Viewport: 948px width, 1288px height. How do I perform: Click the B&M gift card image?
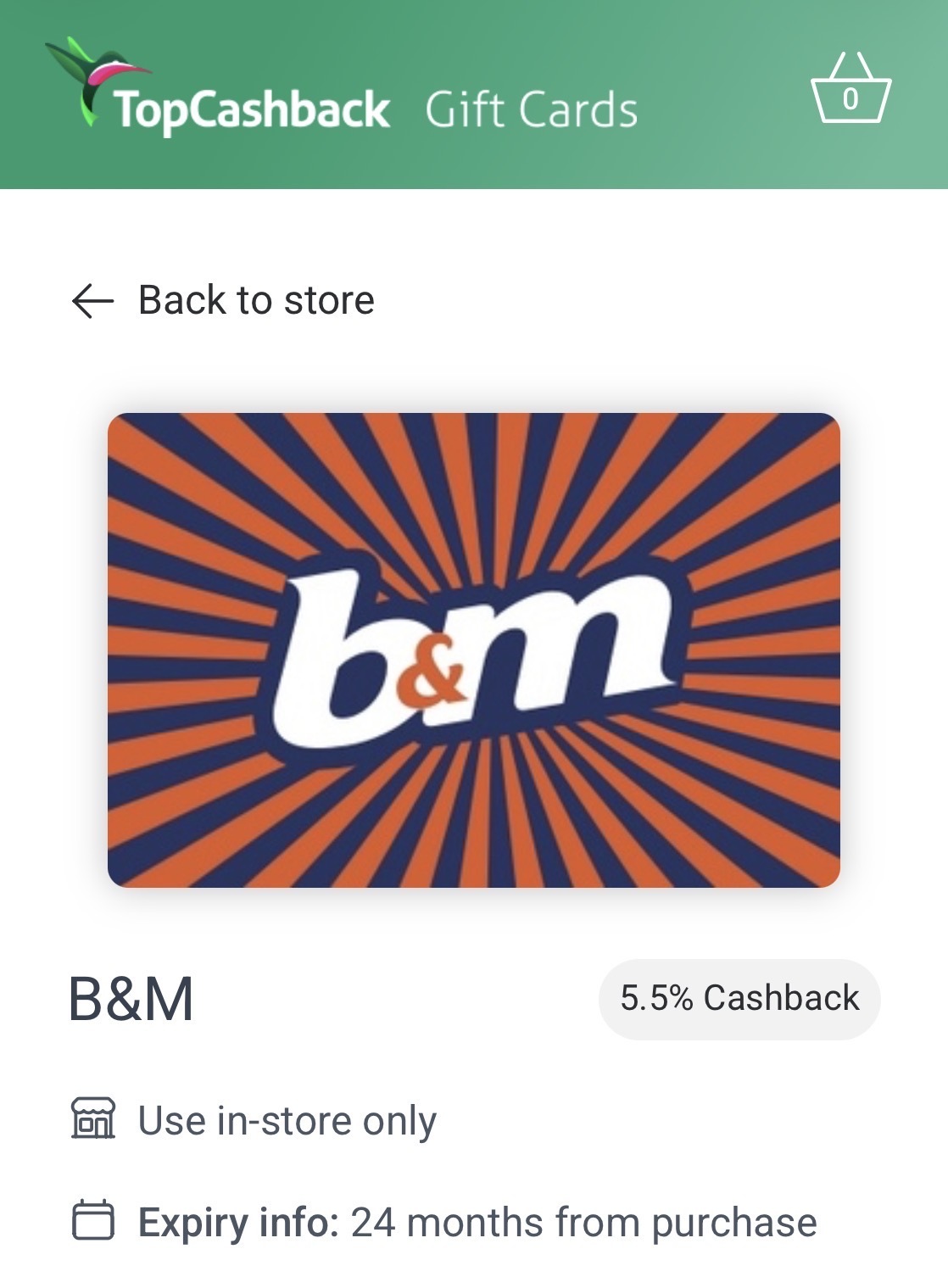[473, 649]
